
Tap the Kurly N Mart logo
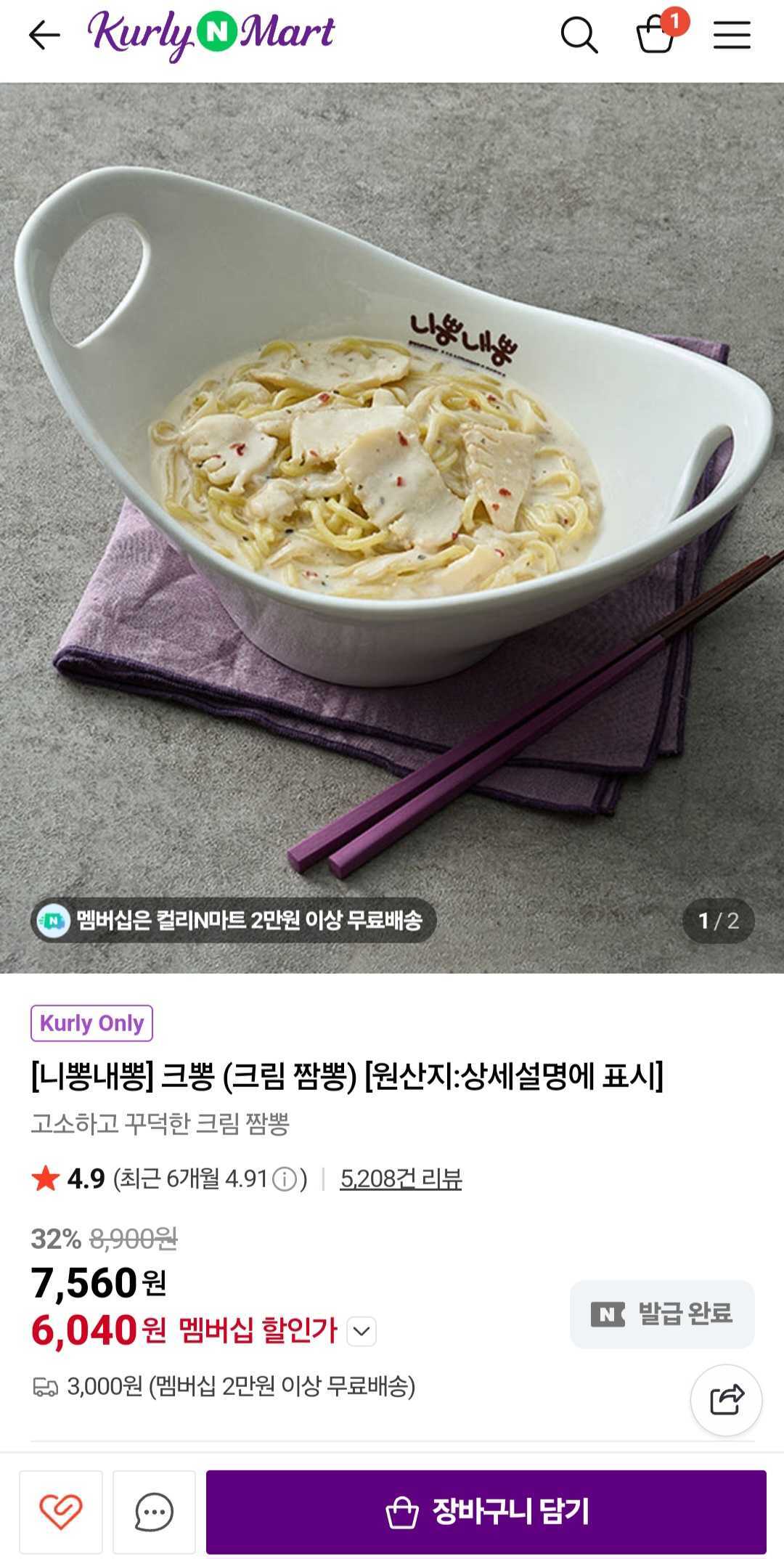pyautogui.click(x=211, y=35)
